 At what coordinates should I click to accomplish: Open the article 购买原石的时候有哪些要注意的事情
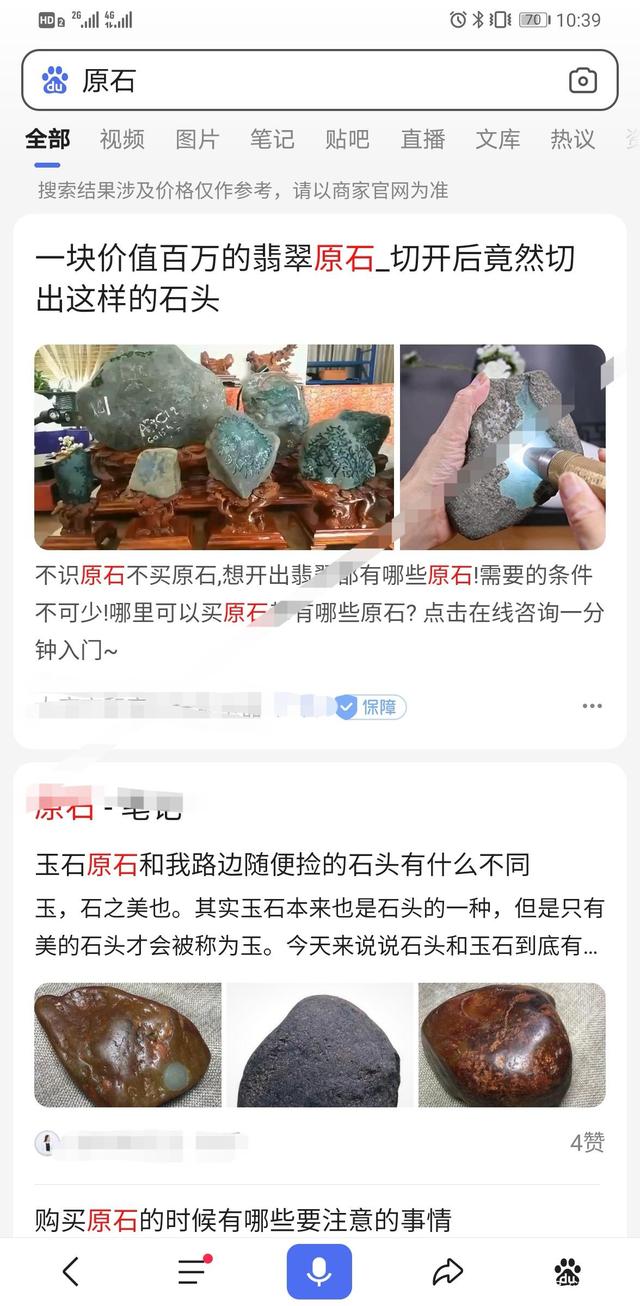click(243, 1219)
